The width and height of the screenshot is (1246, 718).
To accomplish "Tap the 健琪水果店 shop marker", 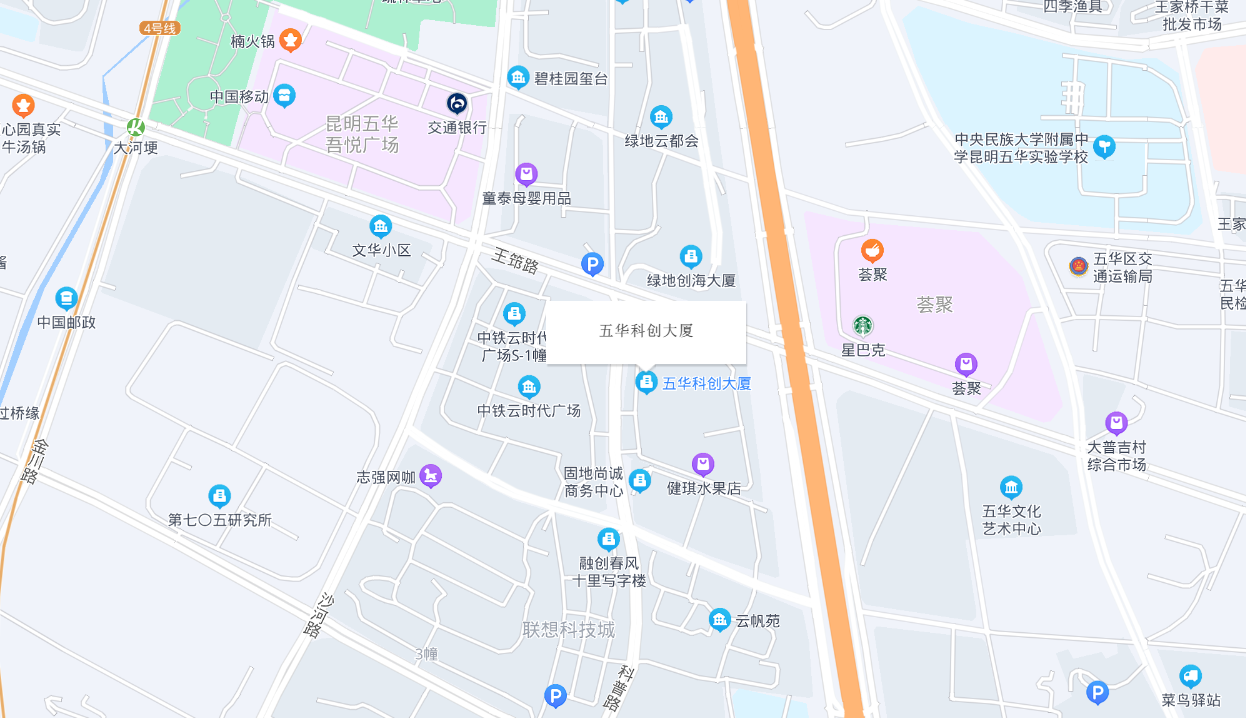I will [704, 464].
